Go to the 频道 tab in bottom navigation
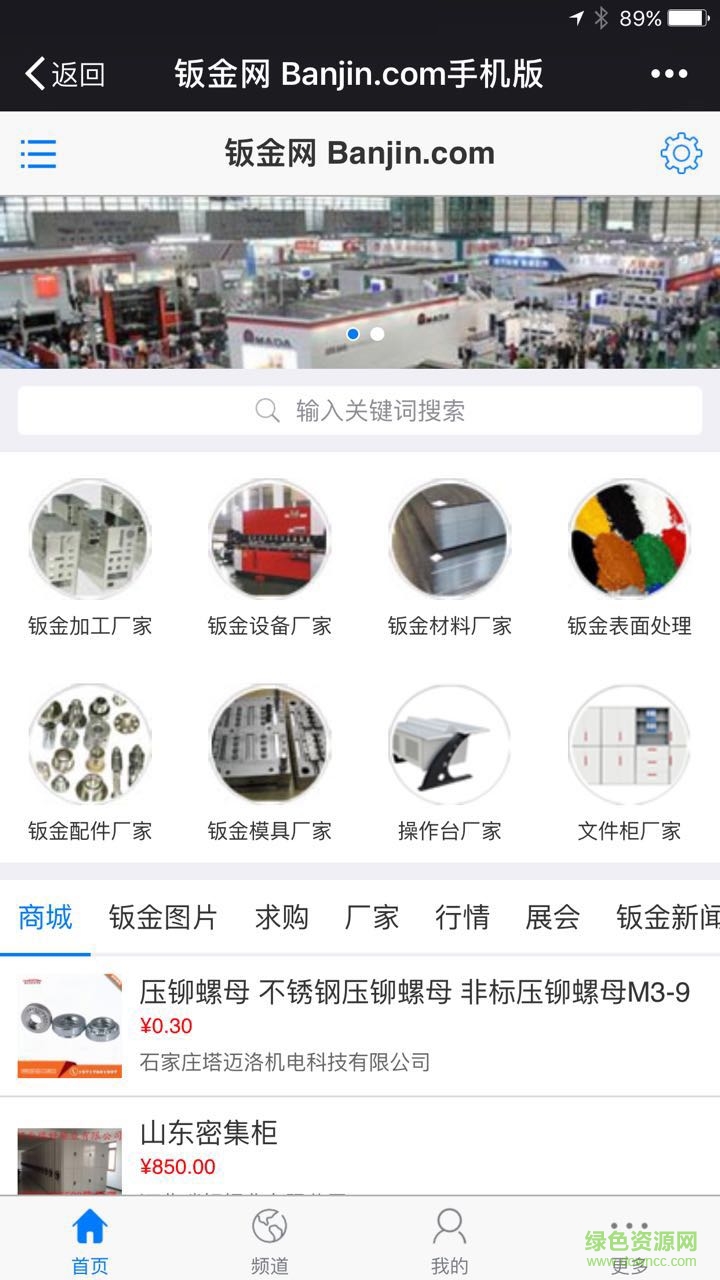Image resolution: width=720 pixels, height=1280 pixels. (268, 1236)
